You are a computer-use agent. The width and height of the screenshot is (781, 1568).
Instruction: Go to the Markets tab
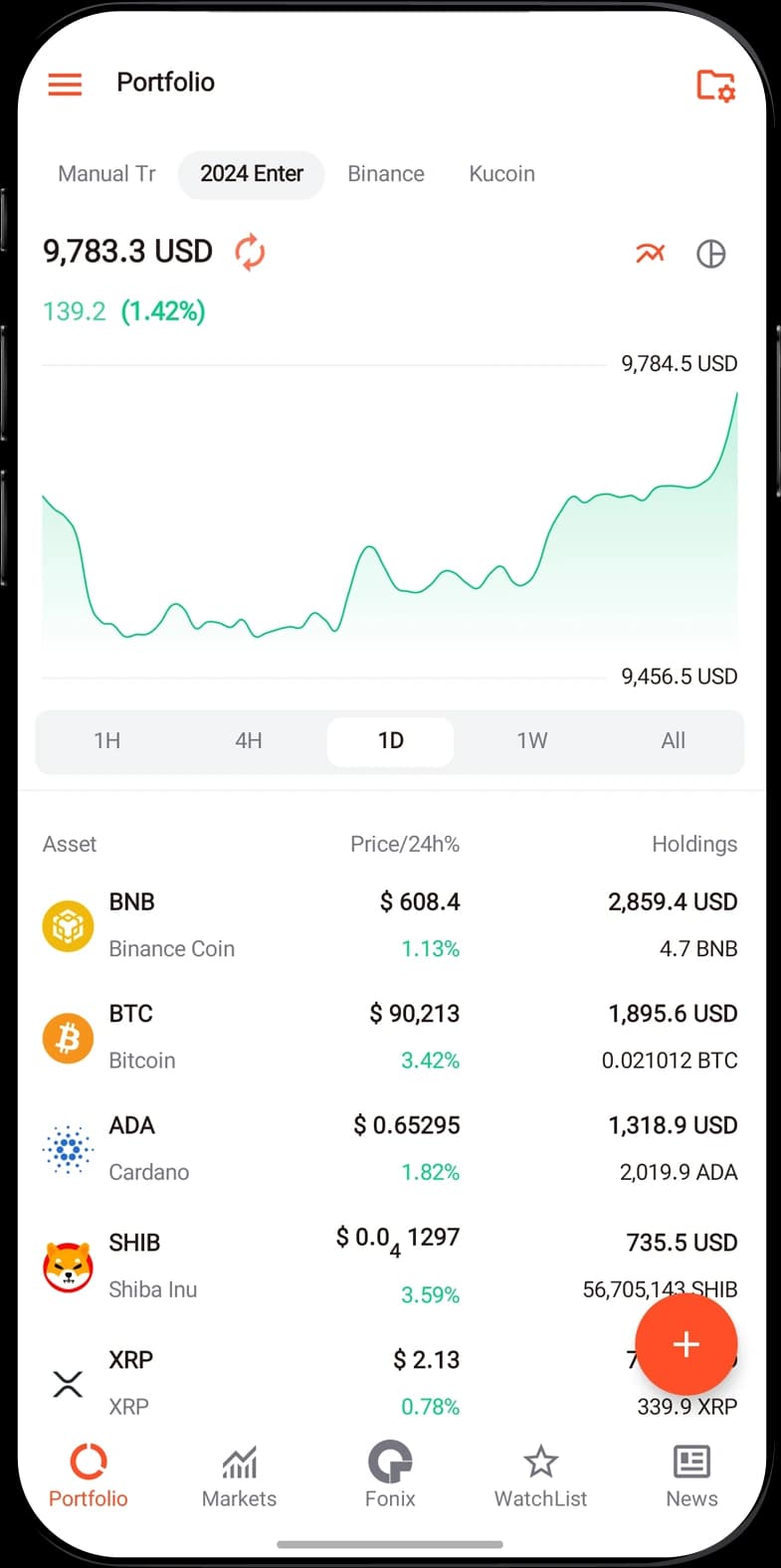[239, 1476]
